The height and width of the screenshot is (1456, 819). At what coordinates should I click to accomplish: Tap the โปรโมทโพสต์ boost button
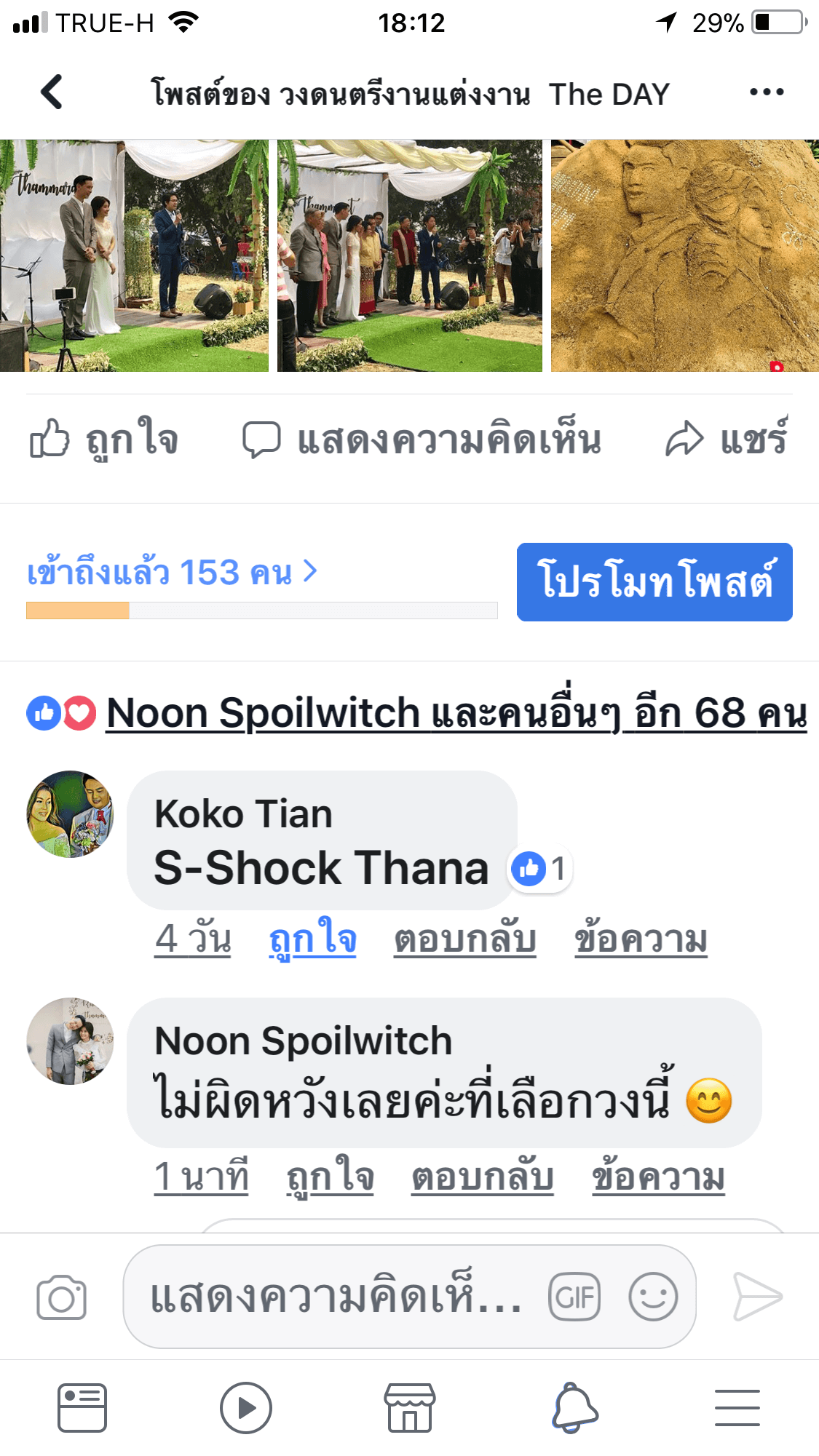coord(654,582)
